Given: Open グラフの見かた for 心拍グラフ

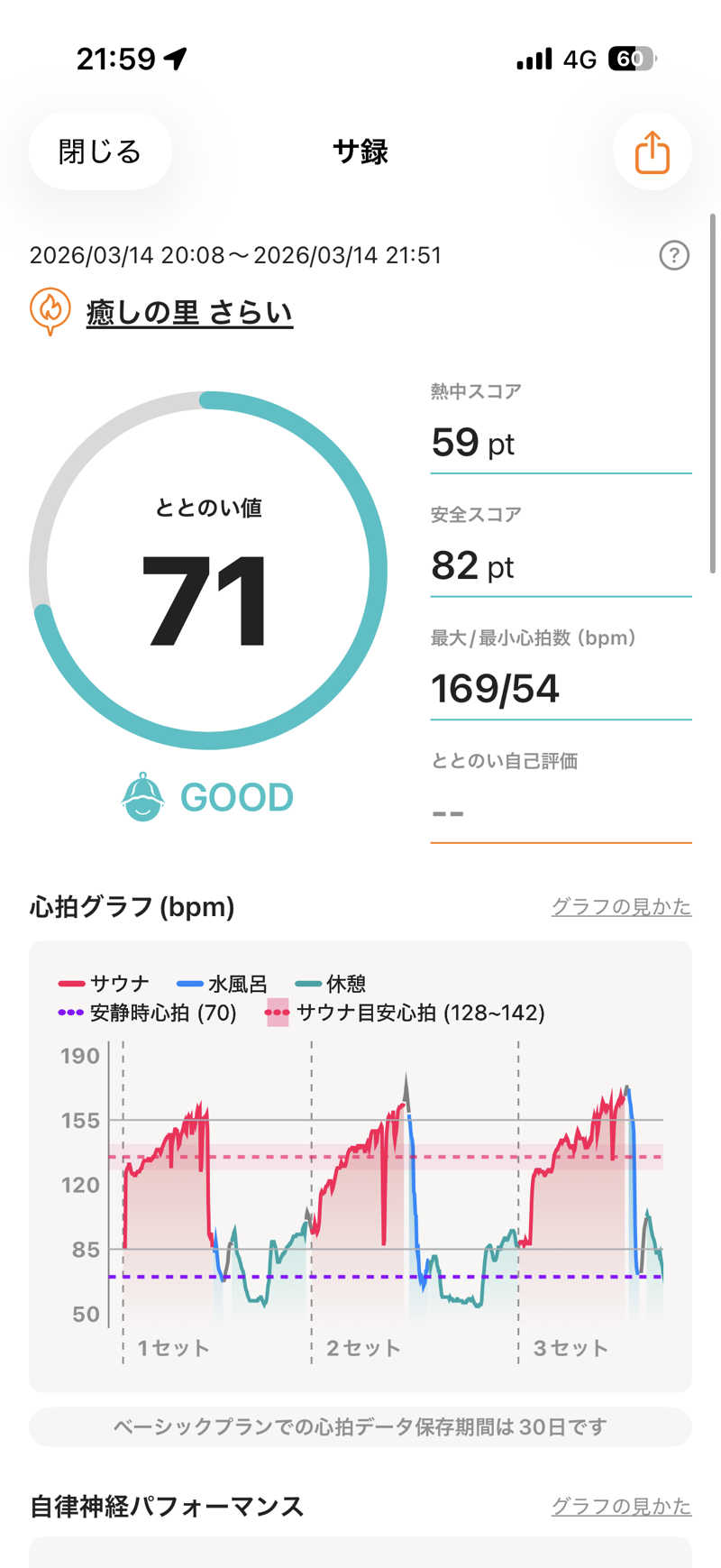Looking at the screenshot, I should pyautogui.click(x=621, y=906).
